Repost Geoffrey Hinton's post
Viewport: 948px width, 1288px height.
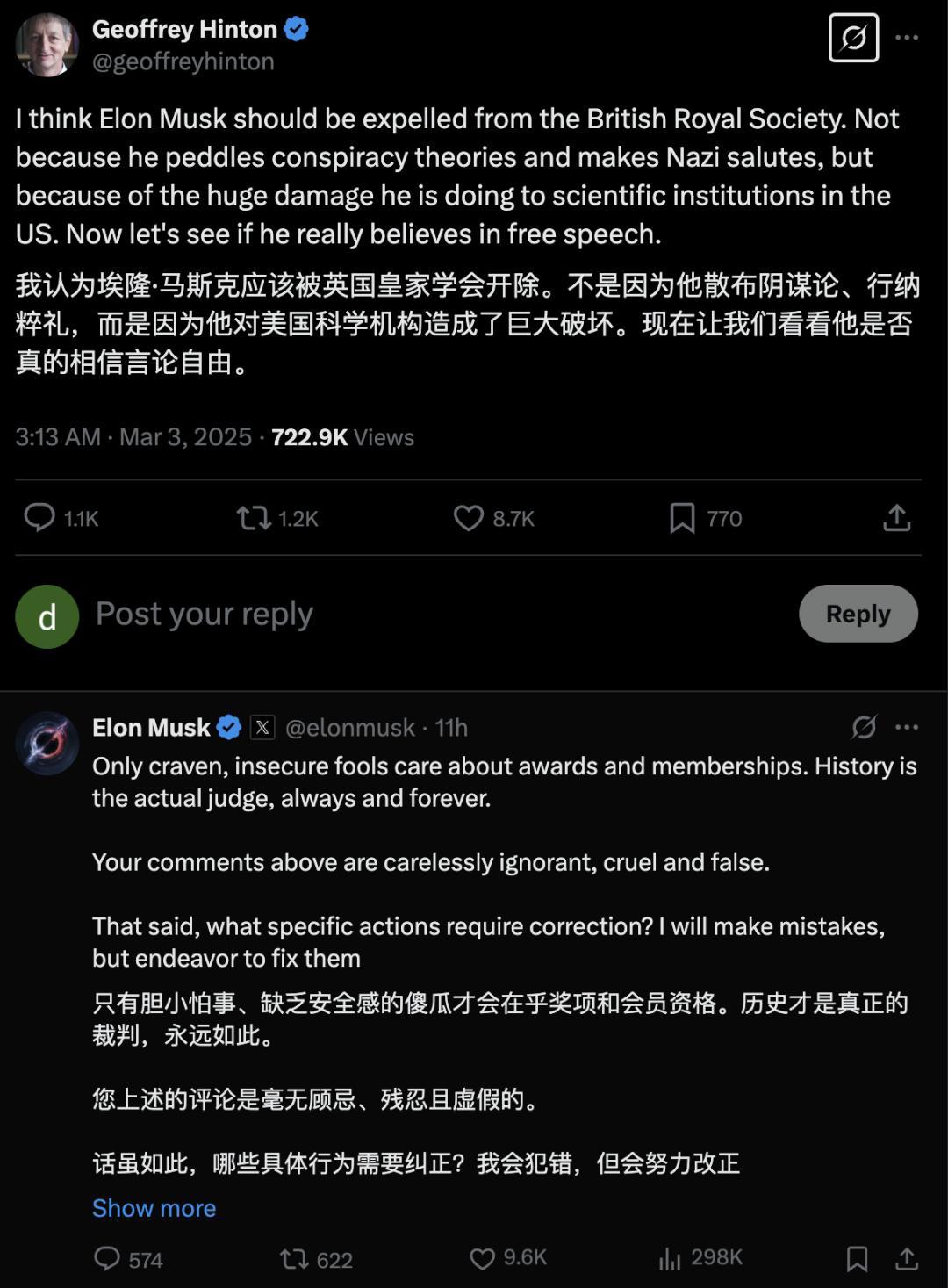click(255, 518)
